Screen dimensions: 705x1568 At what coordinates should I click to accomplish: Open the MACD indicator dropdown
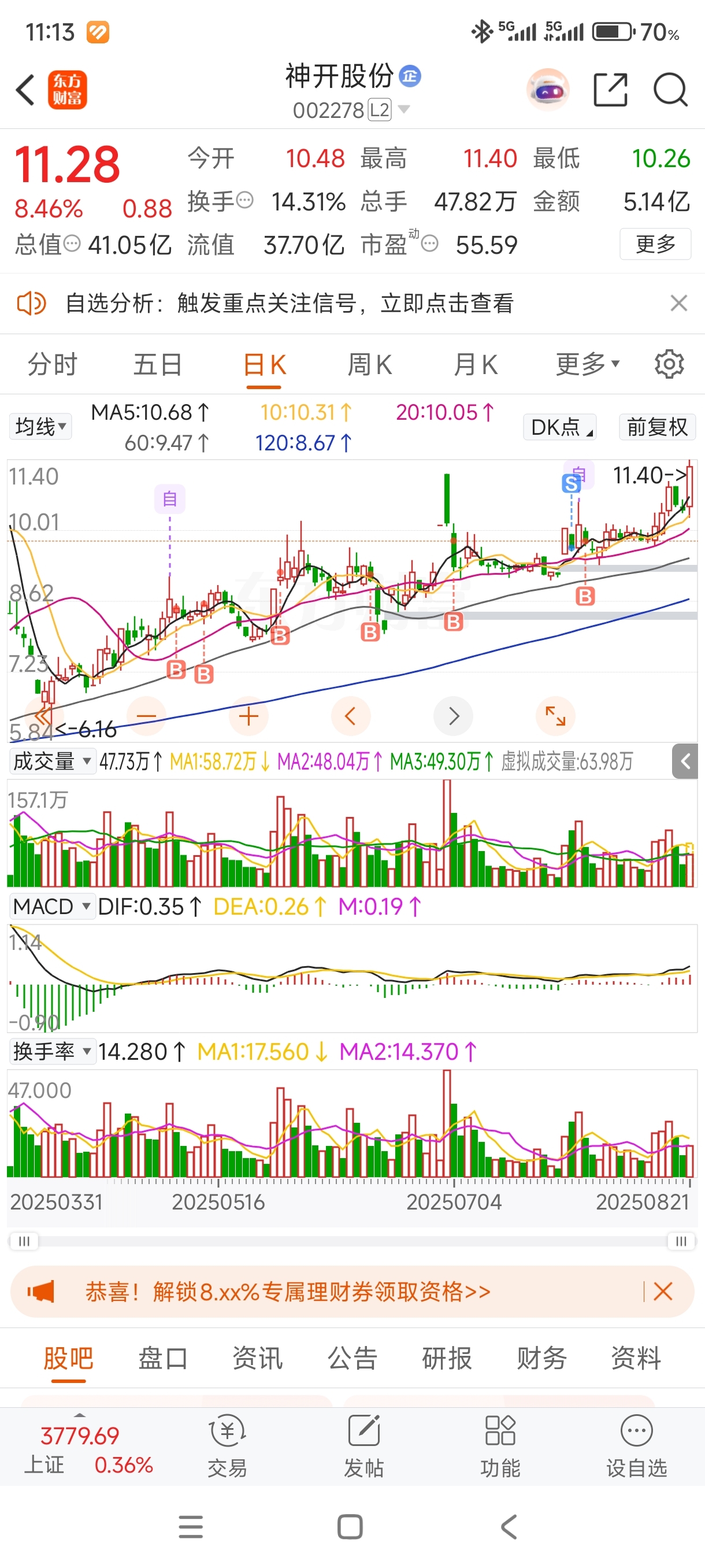point(51,907)
